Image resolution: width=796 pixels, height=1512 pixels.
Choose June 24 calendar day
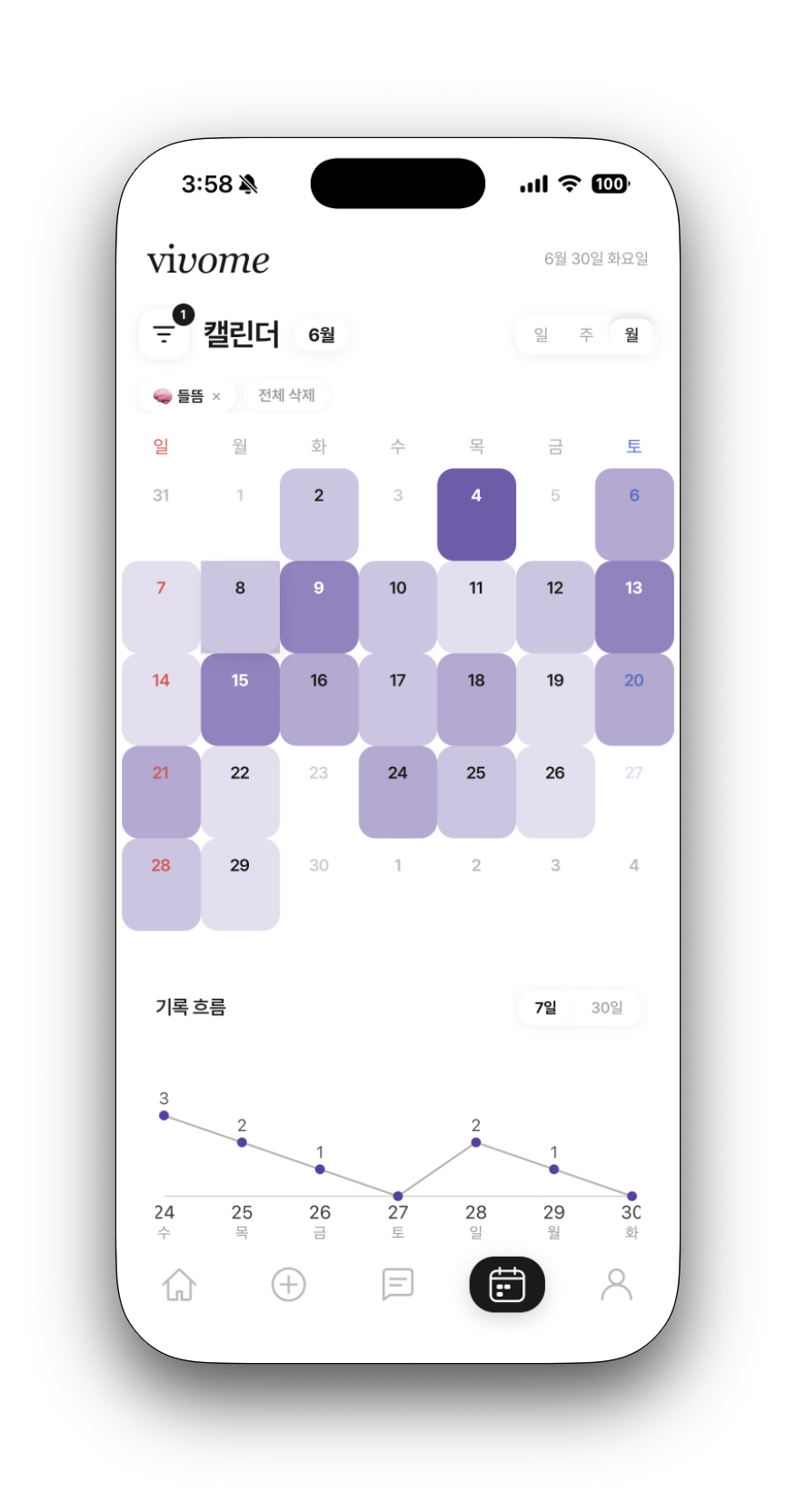[398, 792]
